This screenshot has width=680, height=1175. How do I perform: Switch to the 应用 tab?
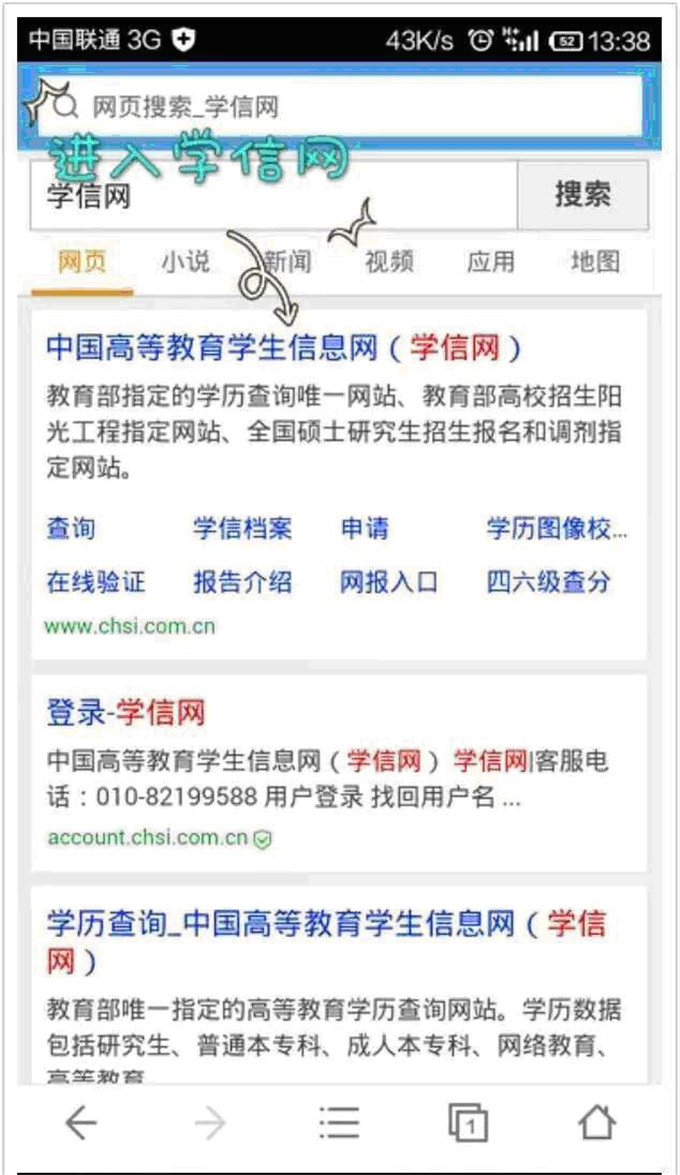[x=491, y=262]
